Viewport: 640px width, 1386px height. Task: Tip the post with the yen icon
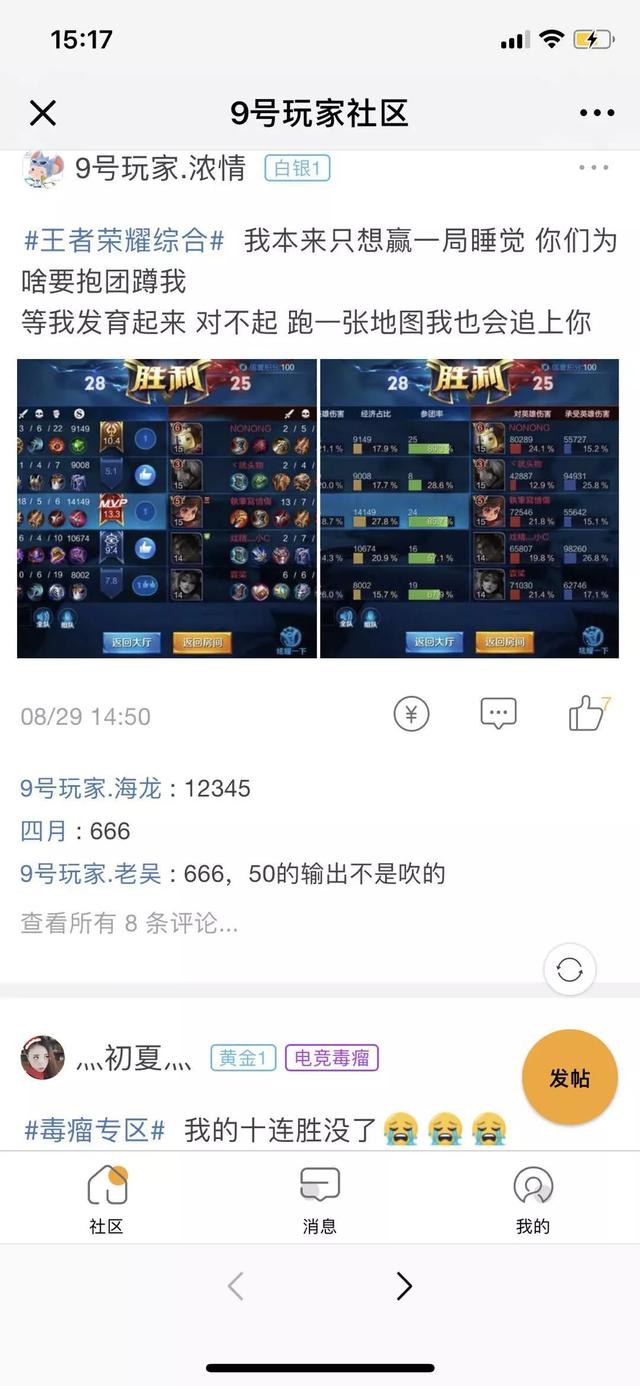tap(411, 714)
